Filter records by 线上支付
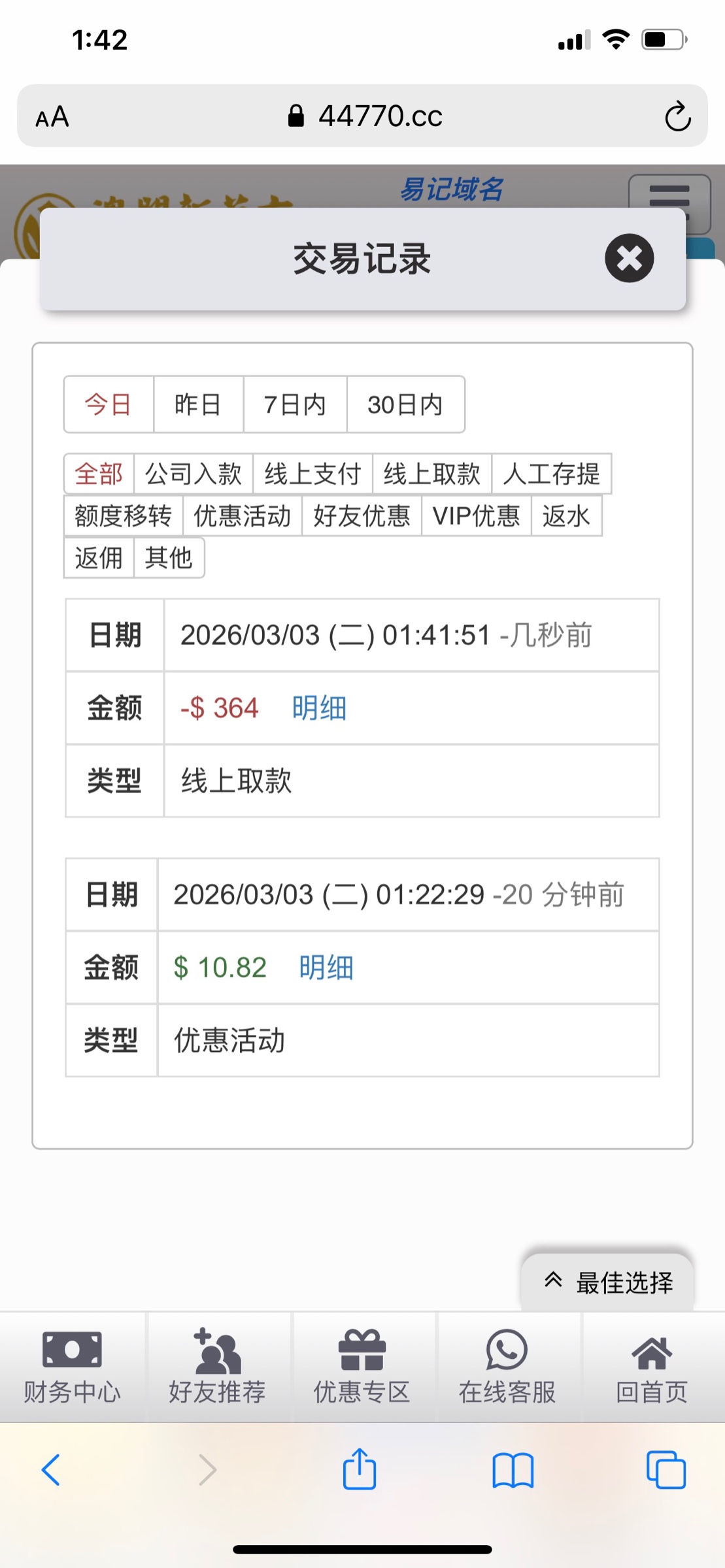Screen dimensions: 725x1568 (x=312, y=474)
